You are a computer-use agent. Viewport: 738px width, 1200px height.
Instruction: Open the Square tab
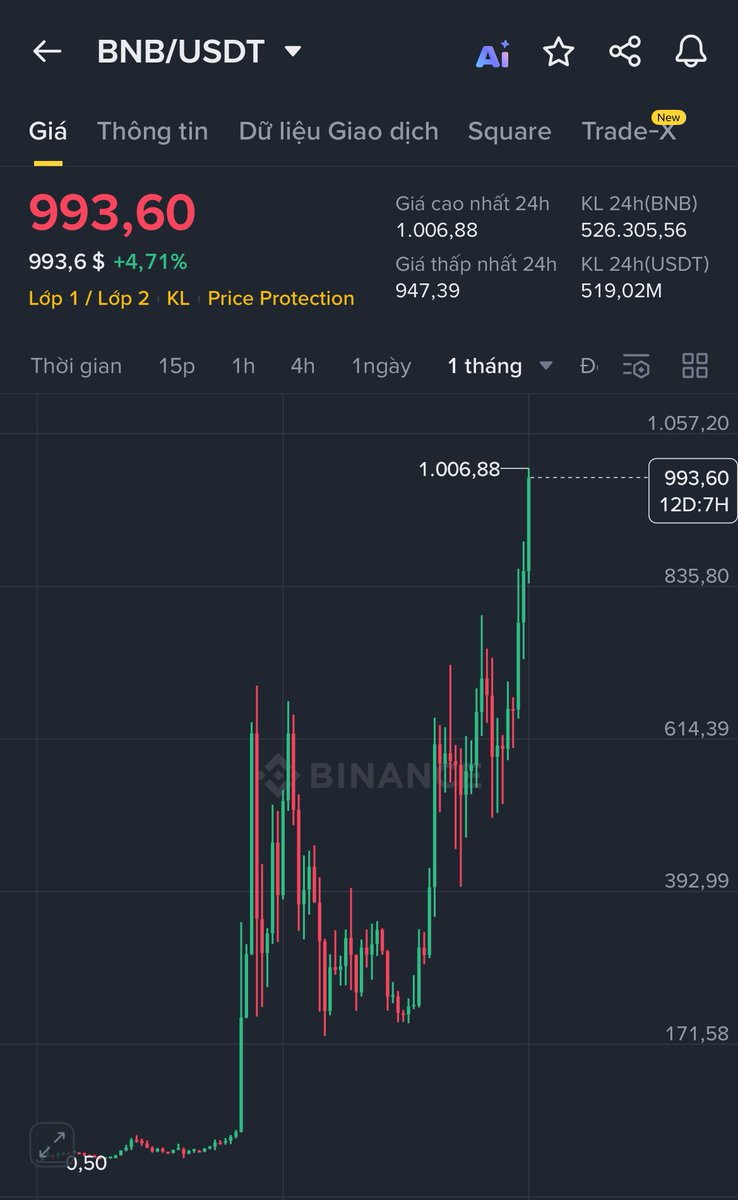pyautogui.click(x=509, y=131)
